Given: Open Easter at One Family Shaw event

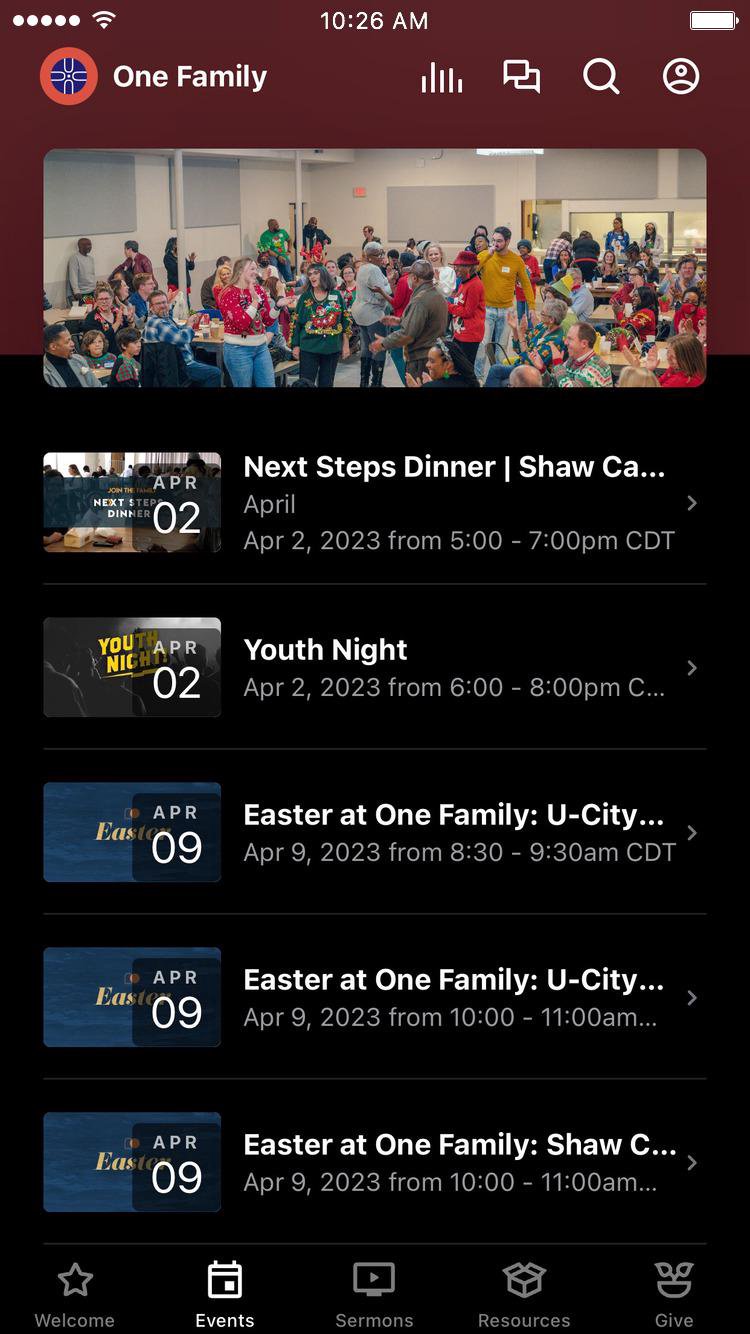Looking at the screenshot, I should tap(375, 1162).
